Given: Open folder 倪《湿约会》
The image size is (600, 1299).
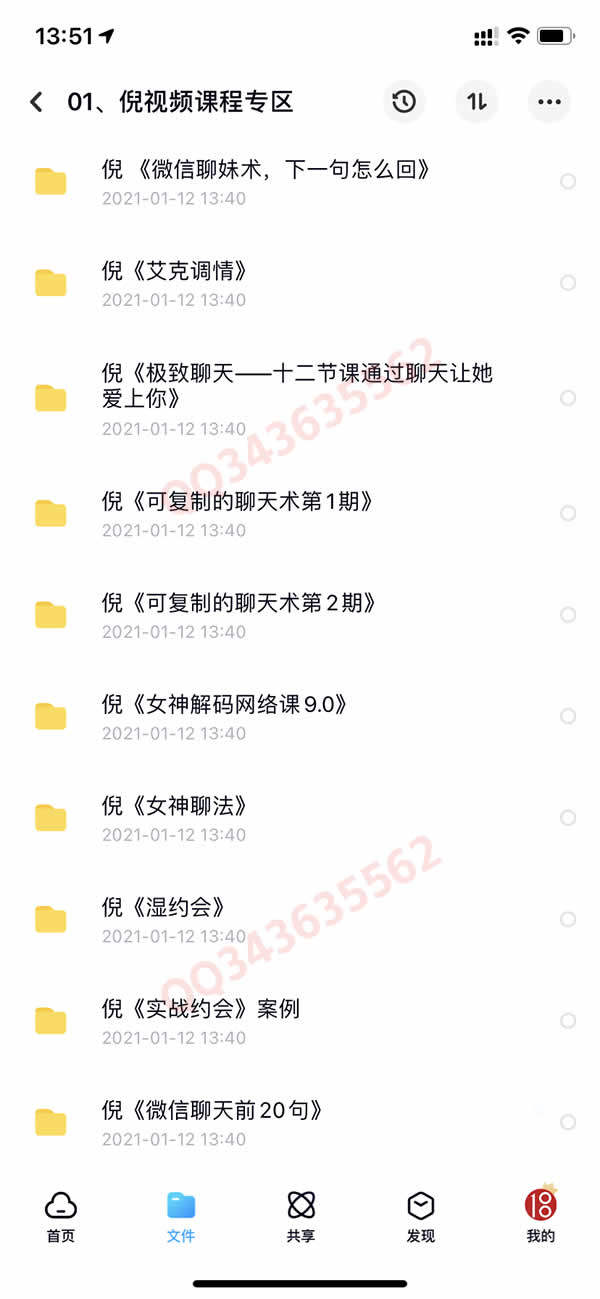Looking at the screenshot, I should pyautogui.click(x=300, y=919).
